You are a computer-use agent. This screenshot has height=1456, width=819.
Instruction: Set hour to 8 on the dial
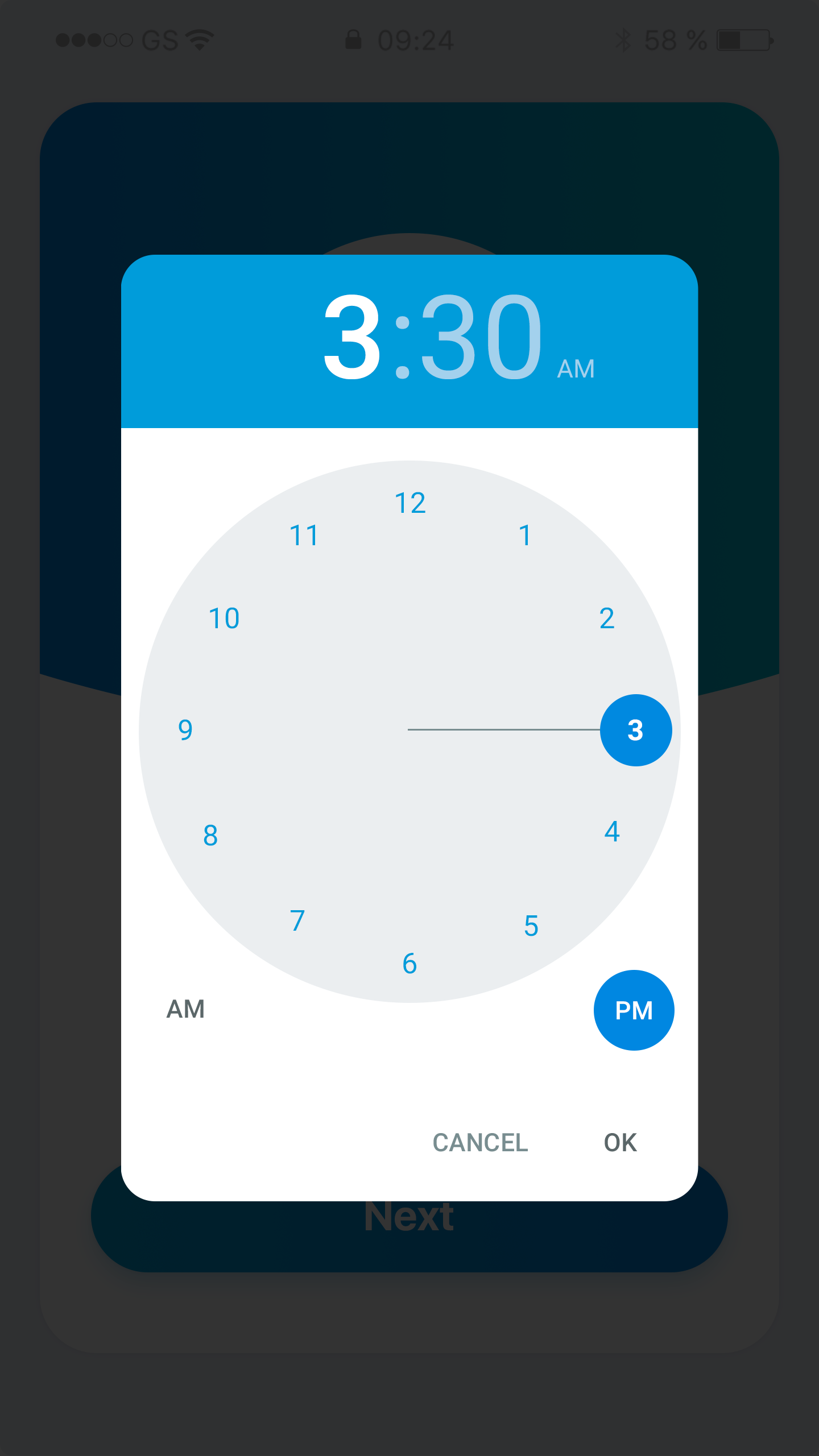pos(210,836)
